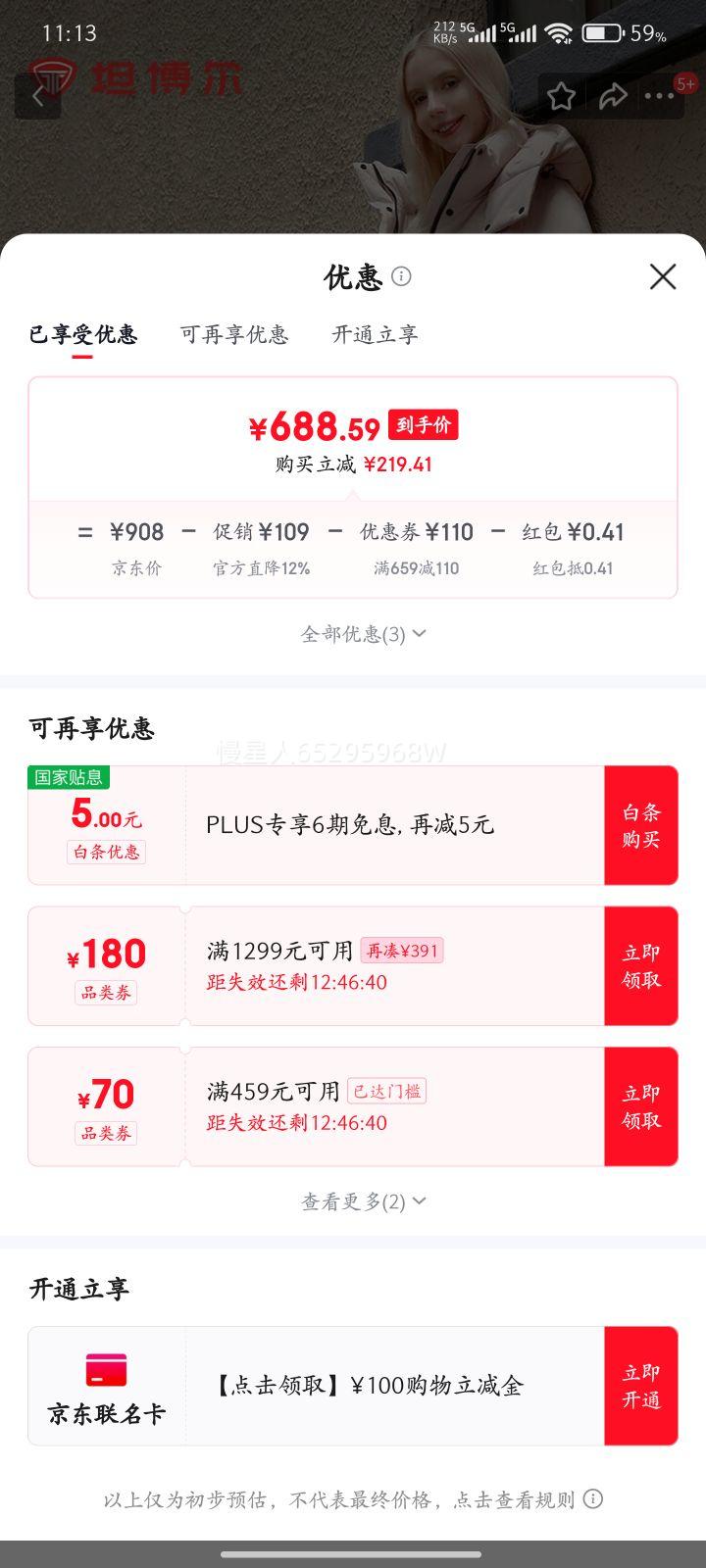706x1568 pixels.
Task: Select the 已享受优惠 tab
Action: click(84, 334)
